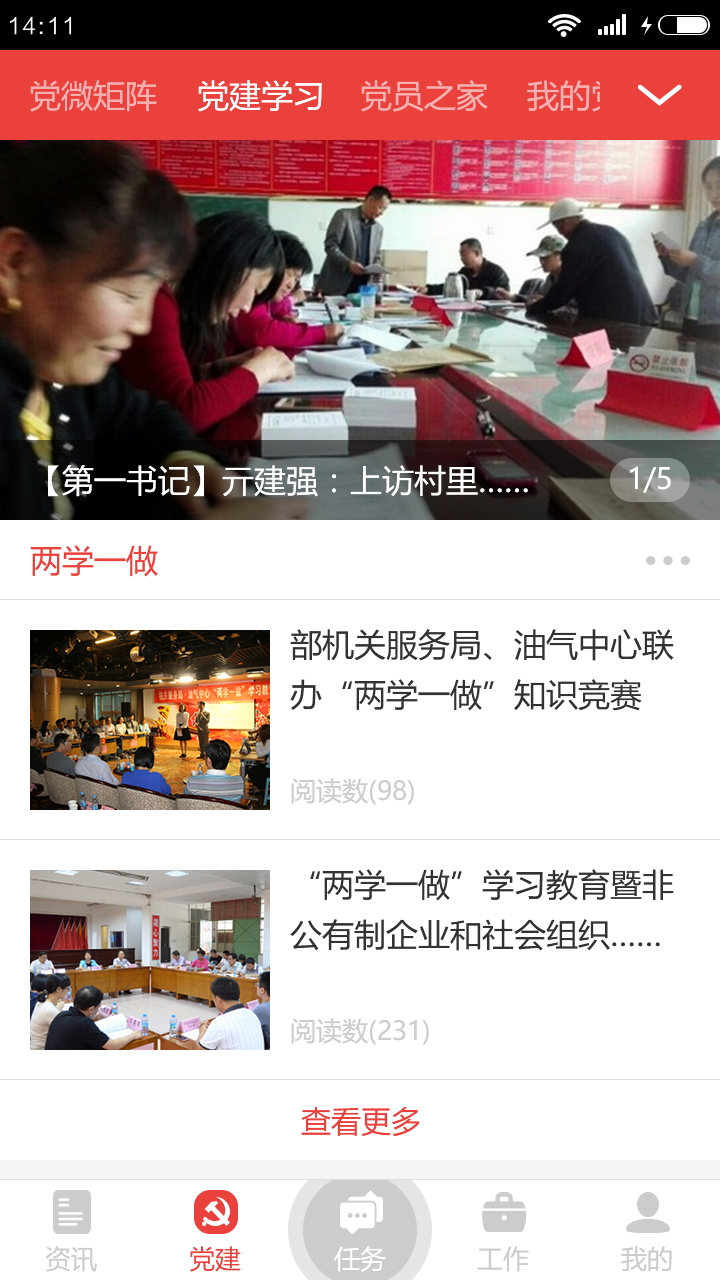Tap the central 任务 chat bubble icon
Image resolution: width=720 pixels, height=1280 pixels.
(x=360, y=1213)
